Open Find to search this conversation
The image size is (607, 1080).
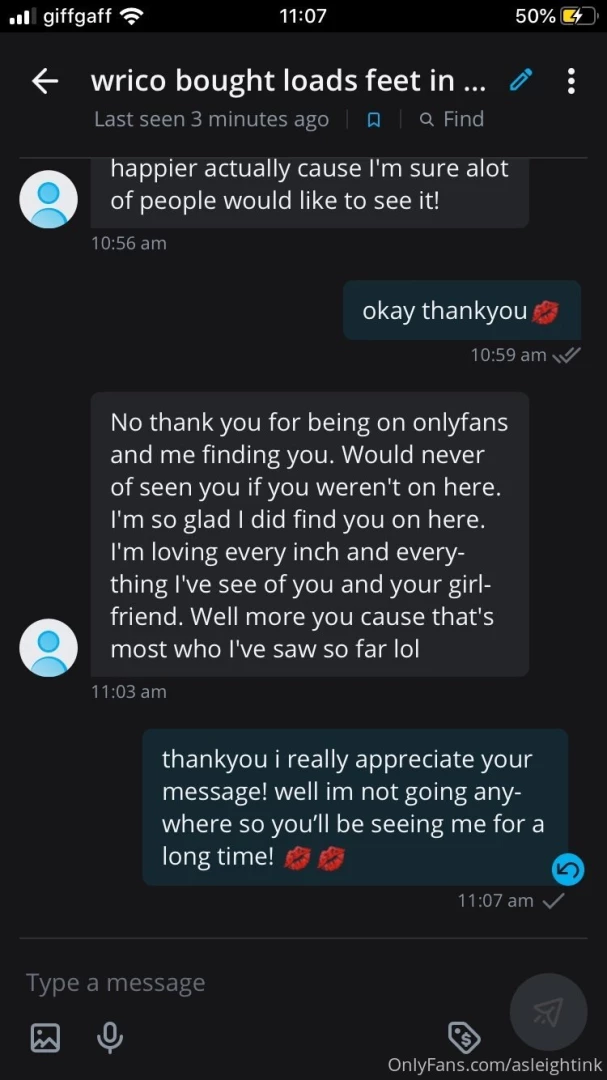coord(452,120)
